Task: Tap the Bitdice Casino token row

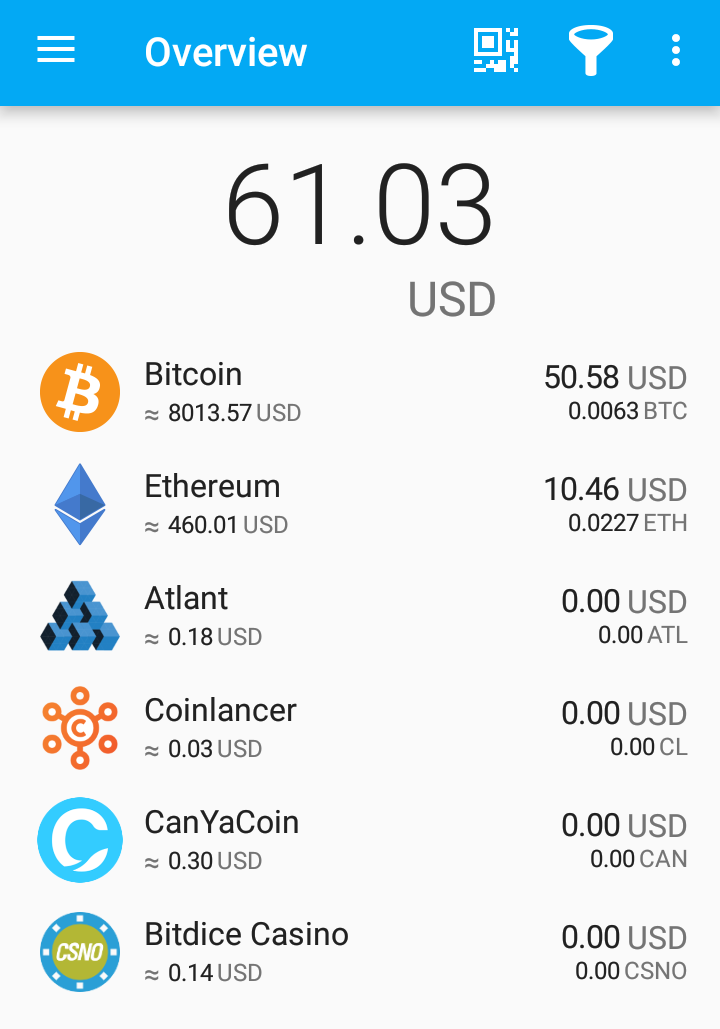Action: 360,951
